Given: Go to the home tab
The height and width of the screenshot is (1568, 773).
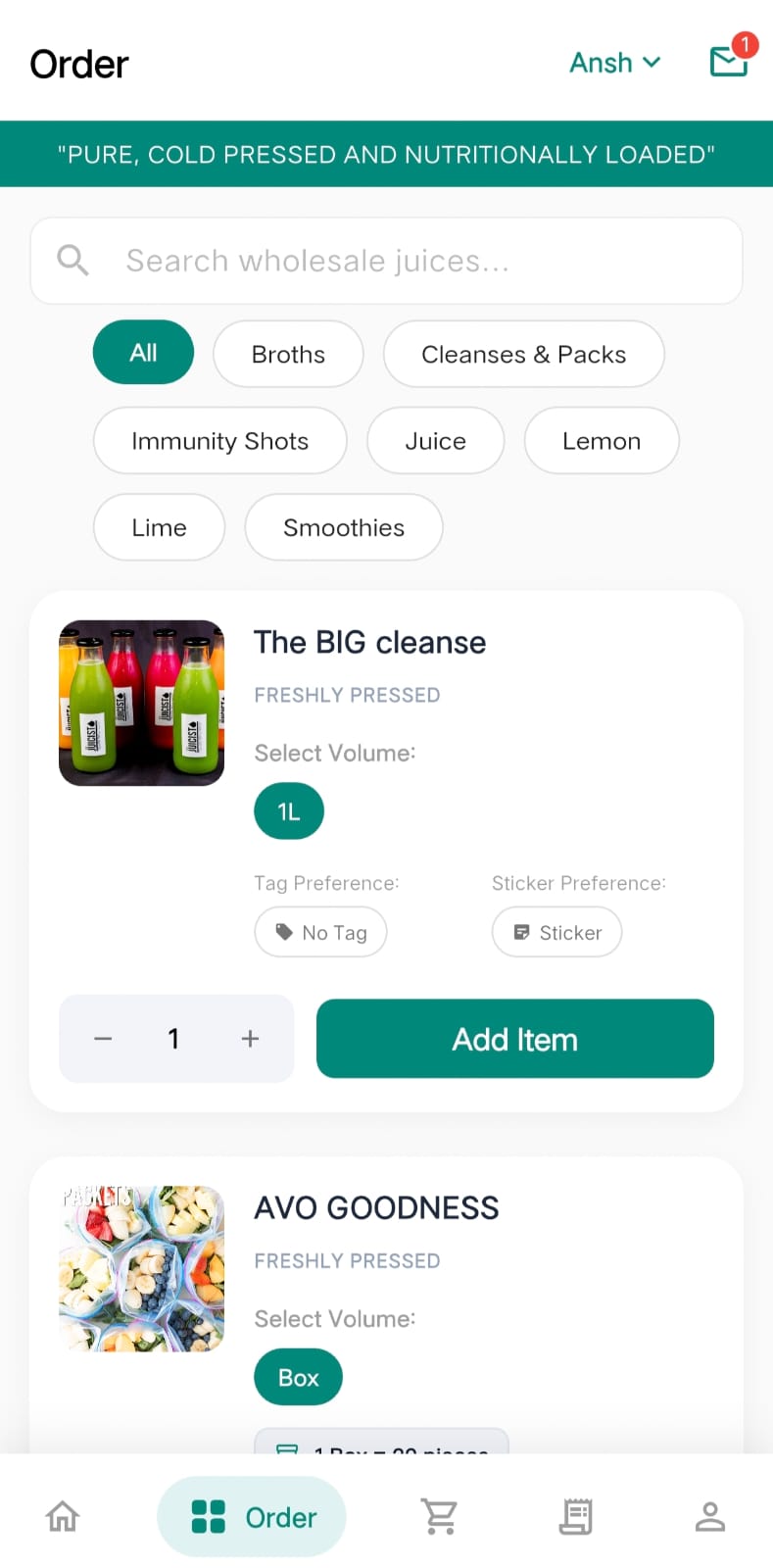Looking at the screenshot, I should (63, 1516).
